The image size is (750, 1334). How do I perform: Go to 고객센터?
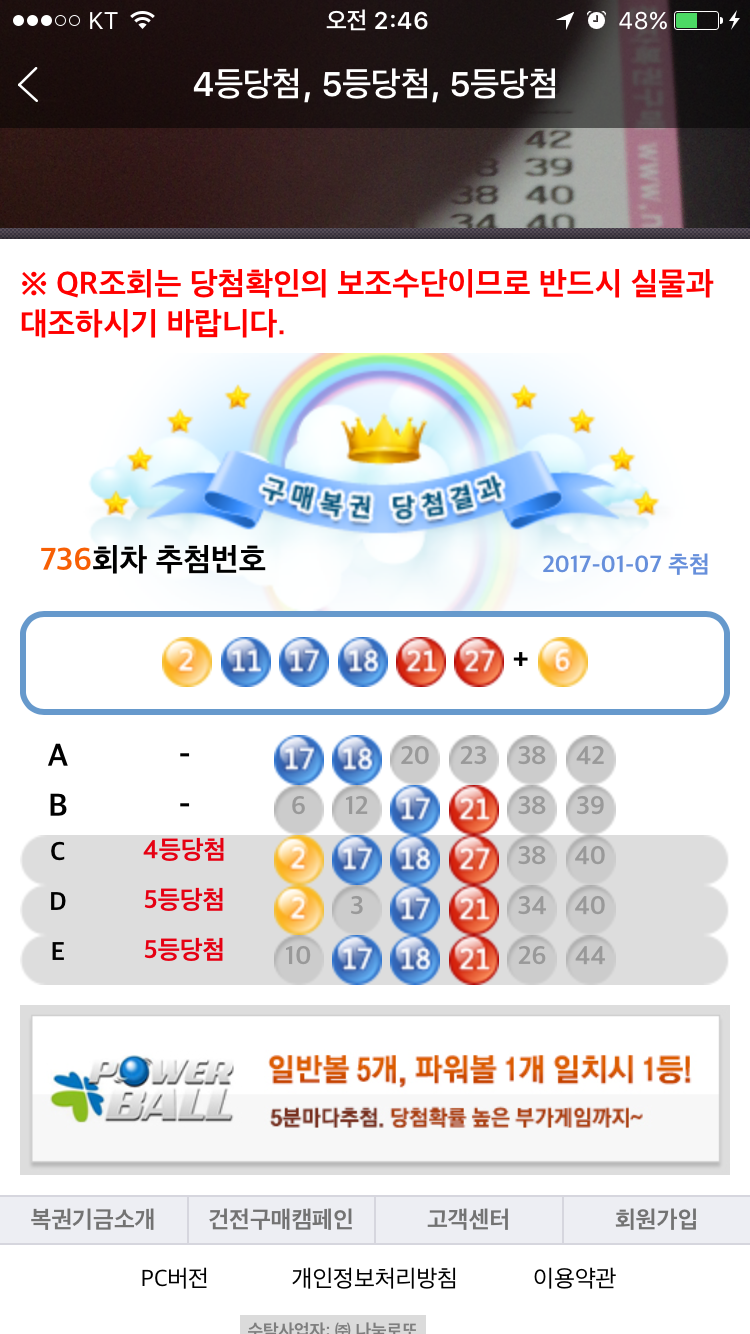tap(468, 1220)
